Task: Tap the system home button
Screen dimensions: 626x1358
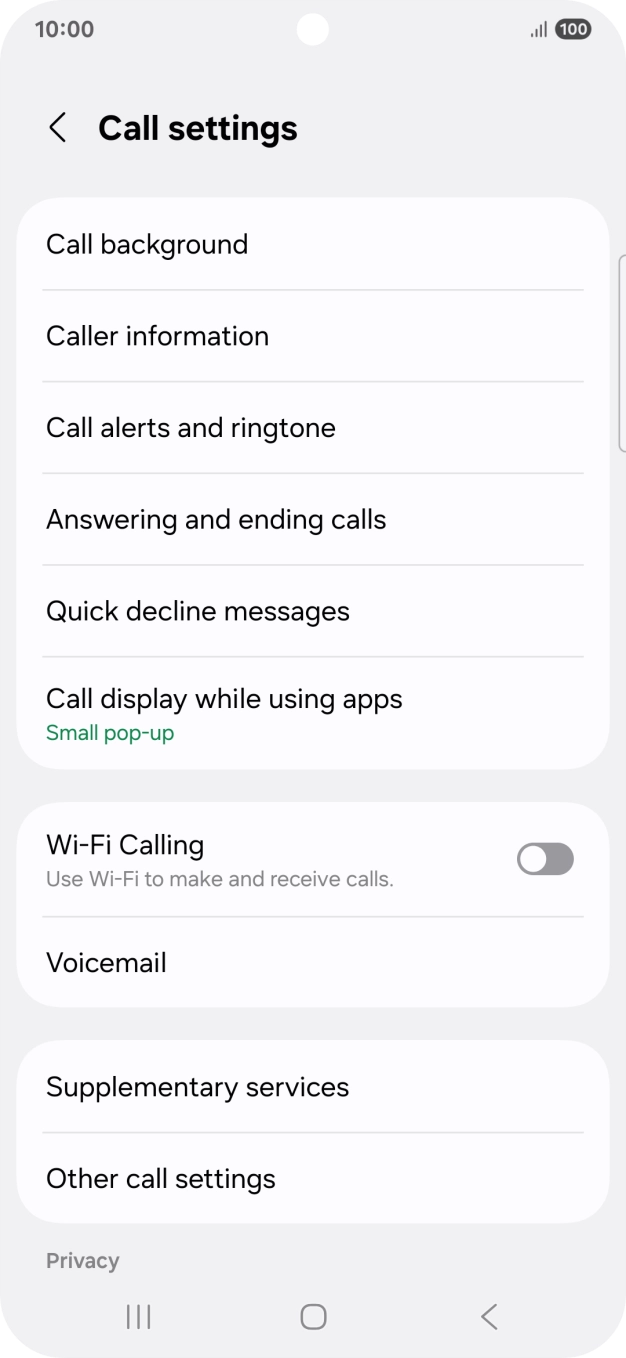Action: 313,1317
